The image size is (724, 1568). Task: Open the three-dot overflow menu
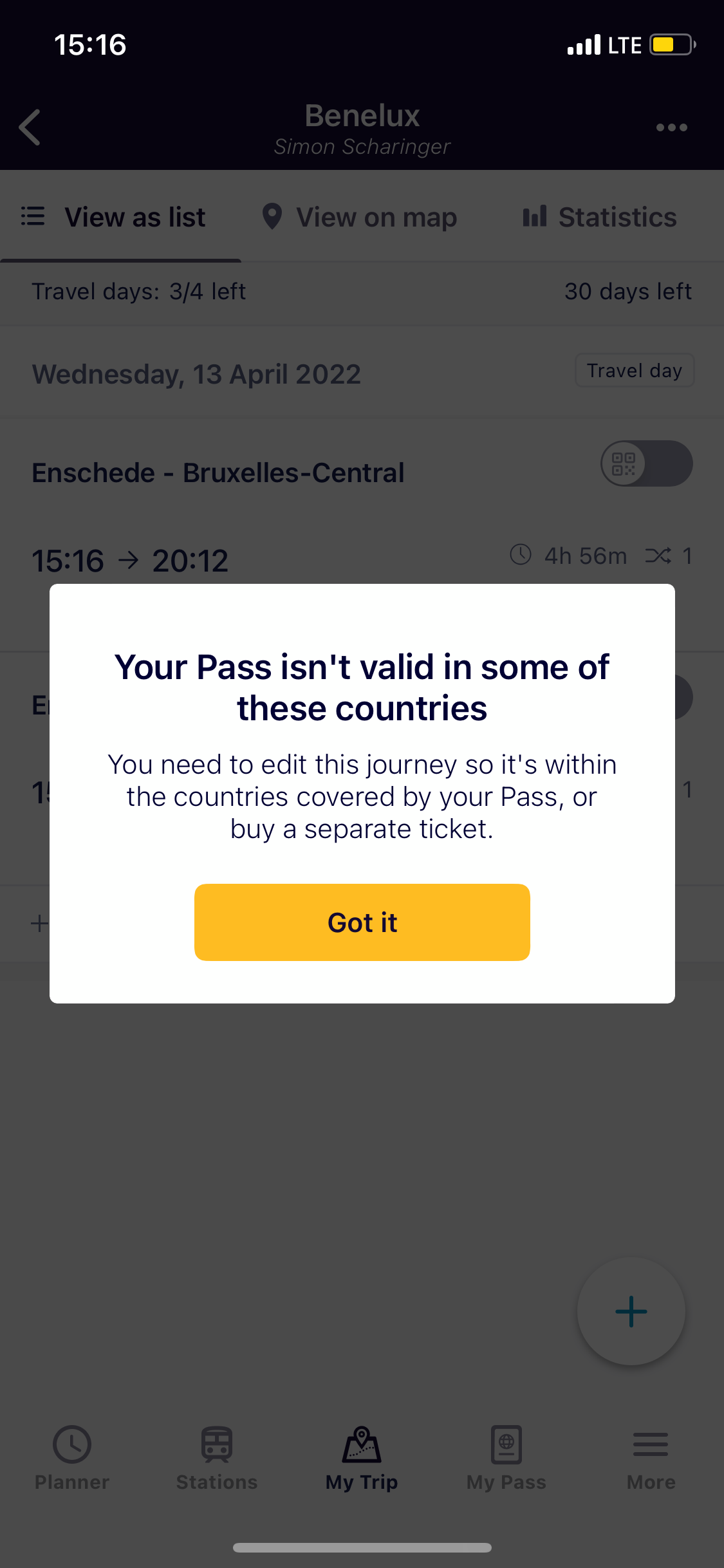(x=671, y=127)
